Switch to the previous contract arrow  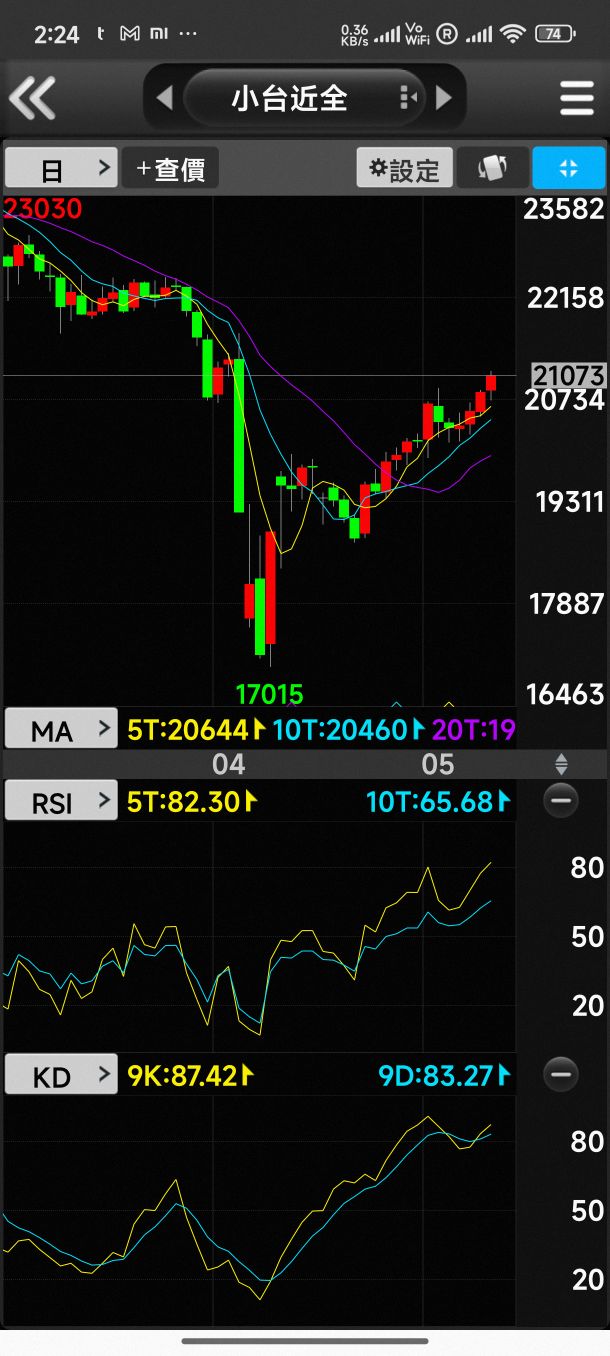point(165,98)
